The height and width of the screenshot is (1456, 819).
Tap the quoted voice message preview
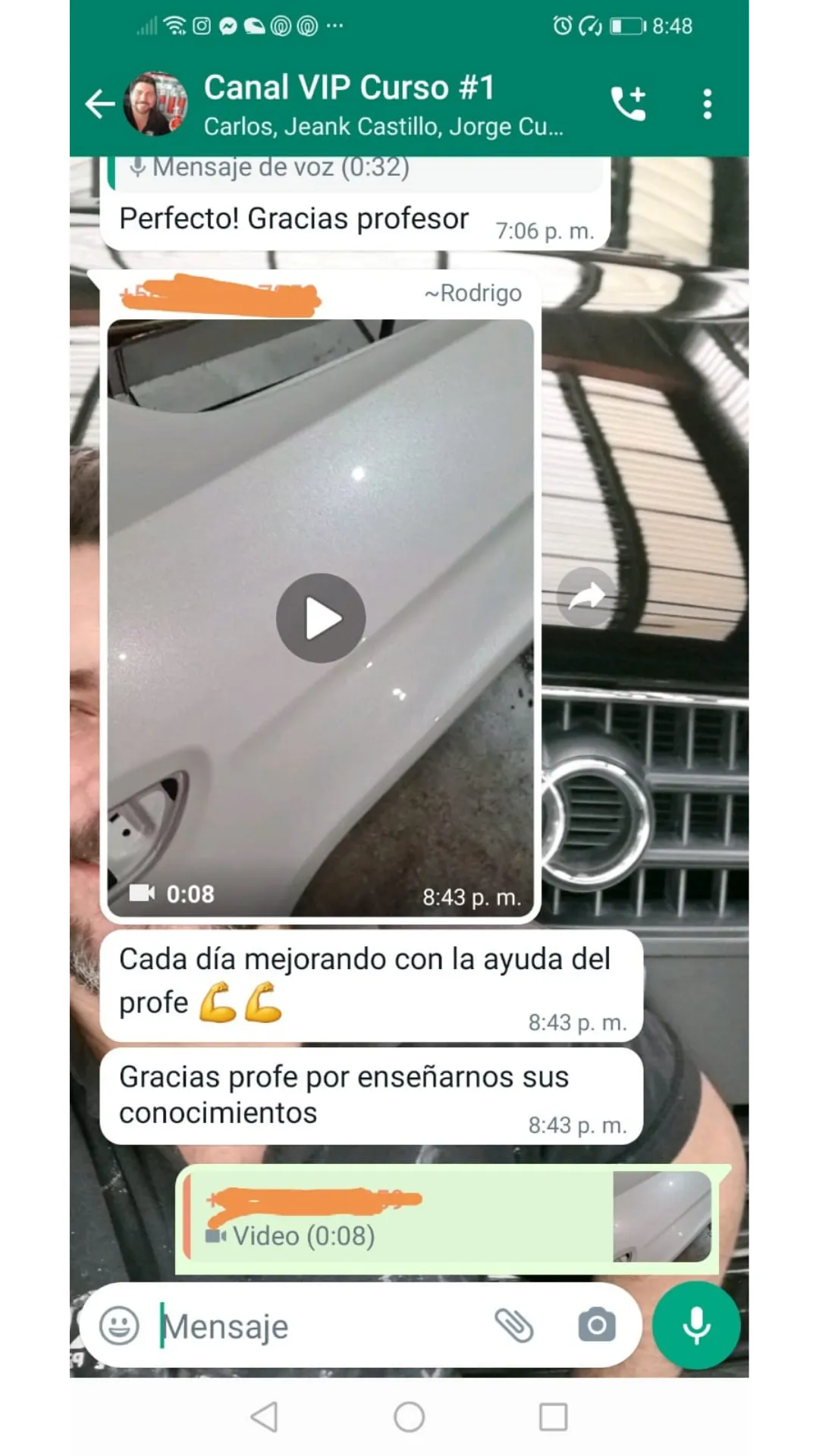356,172
